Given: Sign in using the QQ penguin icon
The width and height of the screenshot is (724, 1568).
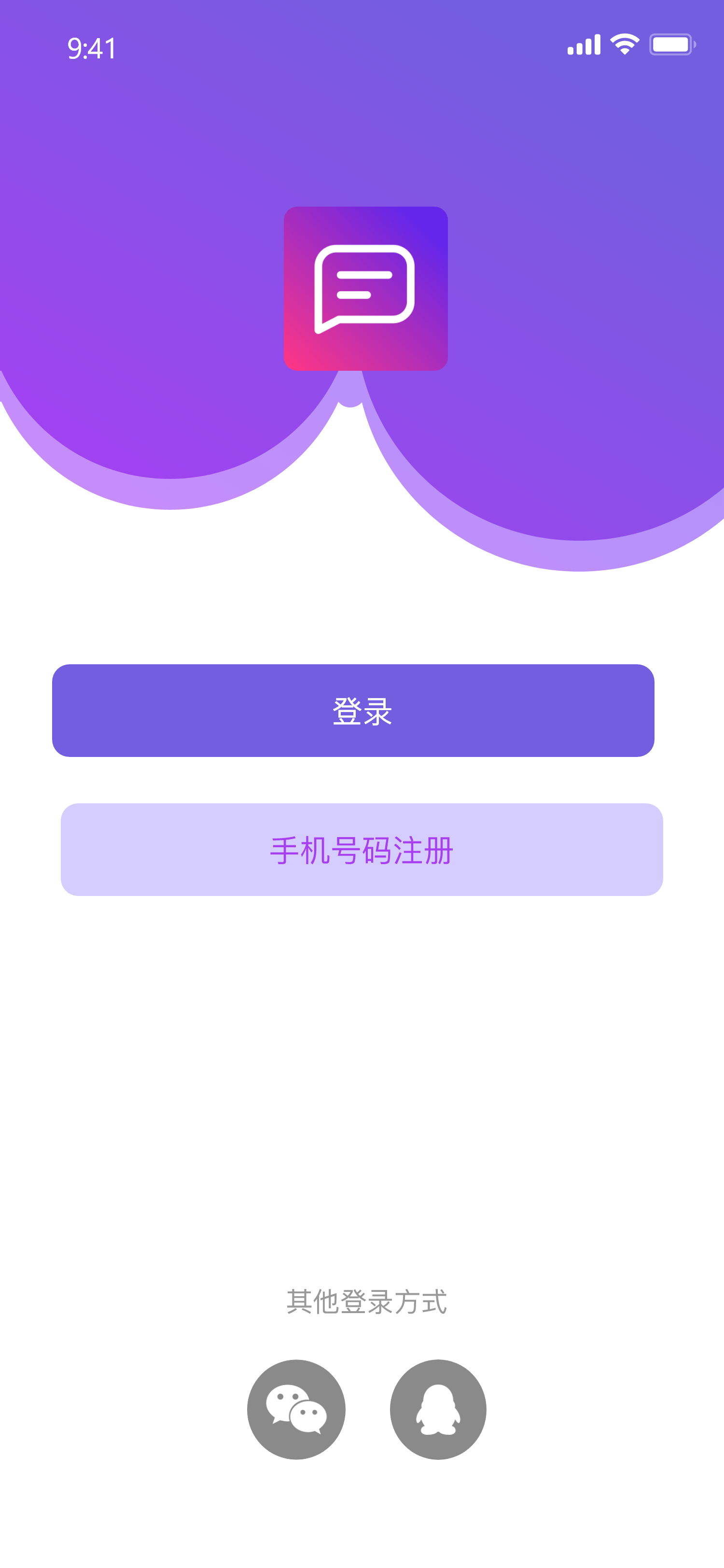Looking at the screenshot, I should (438, 1409).
